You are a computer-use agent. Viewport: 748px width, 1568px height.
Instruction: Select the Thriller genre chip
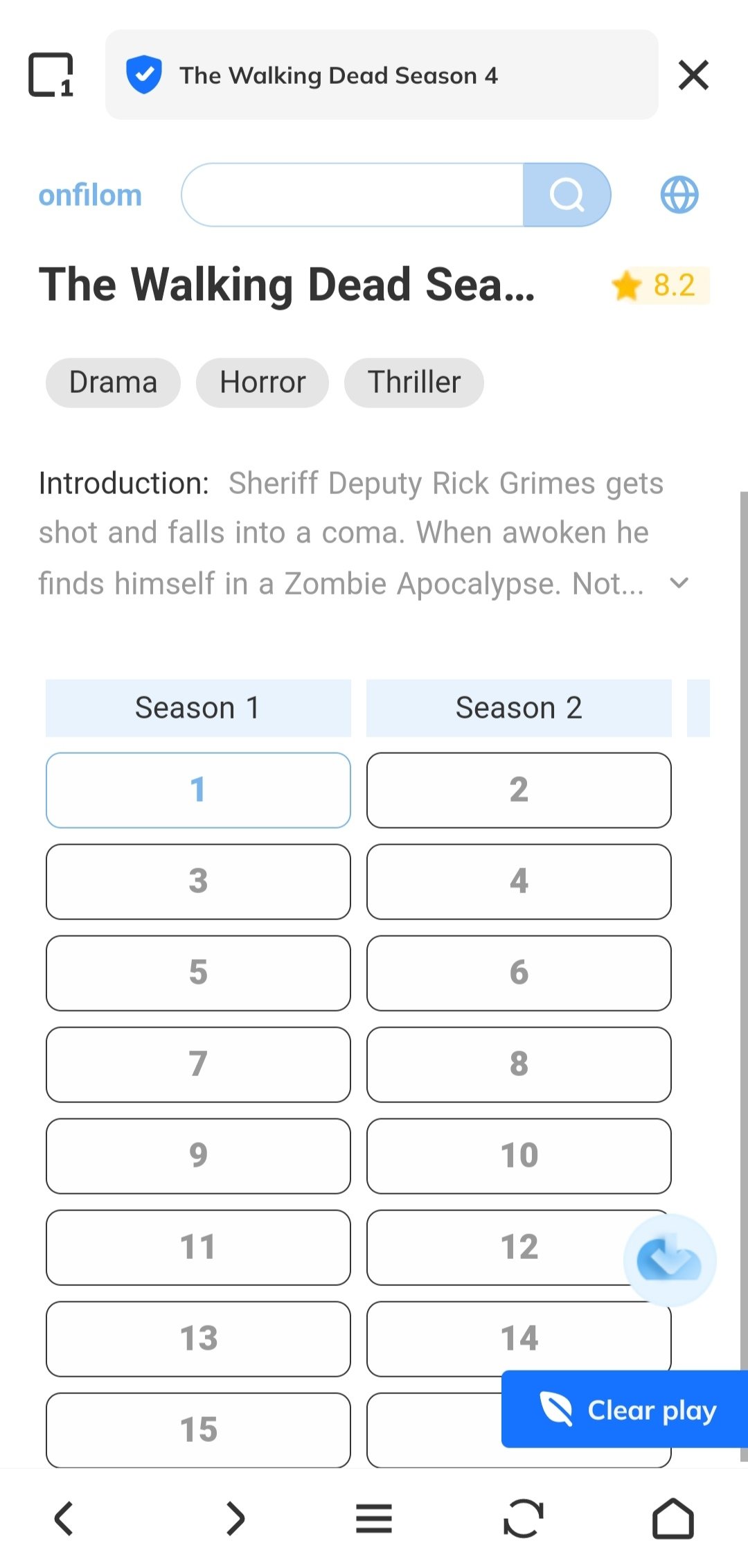[413, 382]
